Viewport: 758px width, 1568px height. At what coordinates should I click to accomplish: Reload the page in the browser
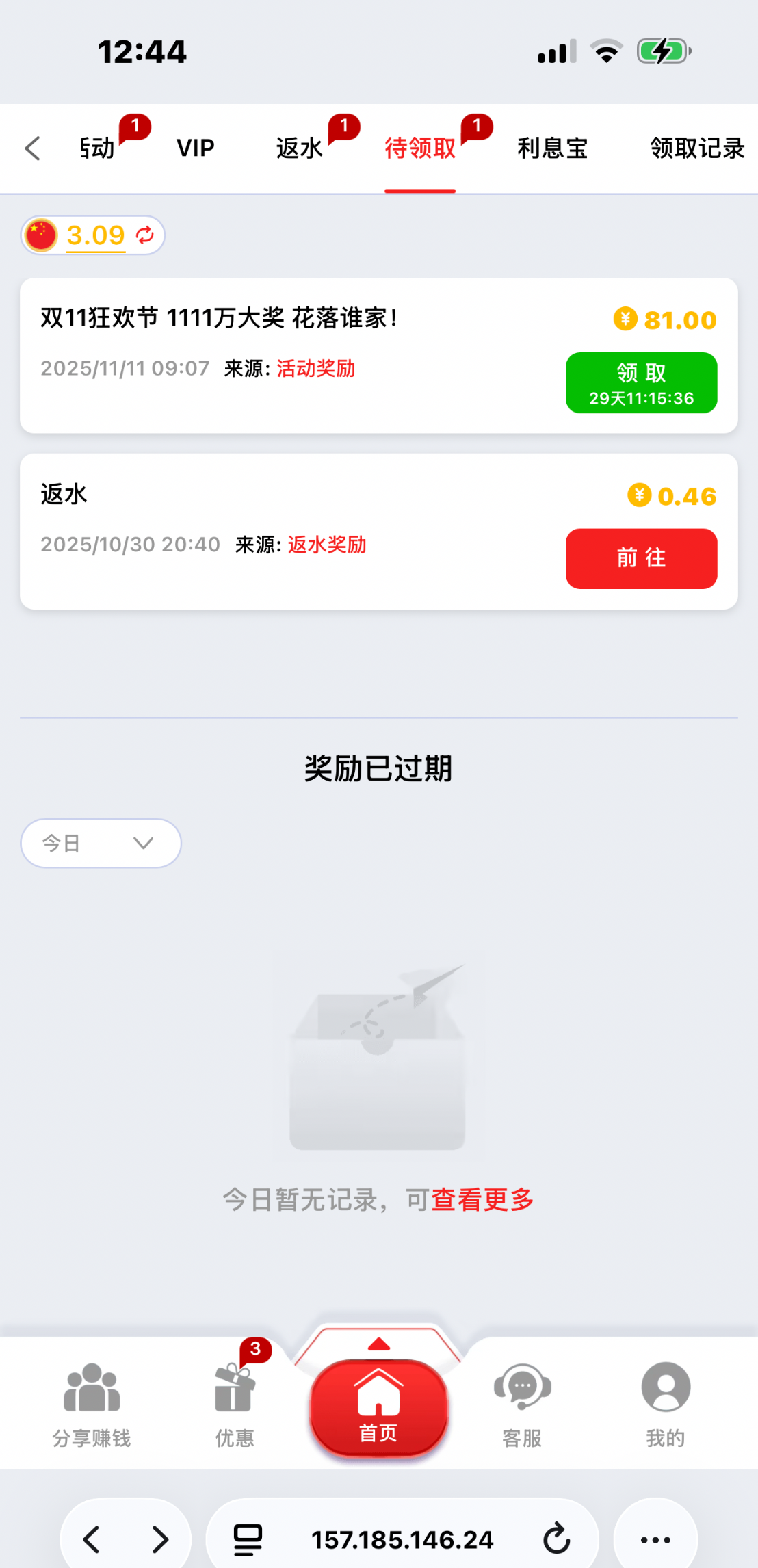pyautogui.click(x=556, y=1539)
